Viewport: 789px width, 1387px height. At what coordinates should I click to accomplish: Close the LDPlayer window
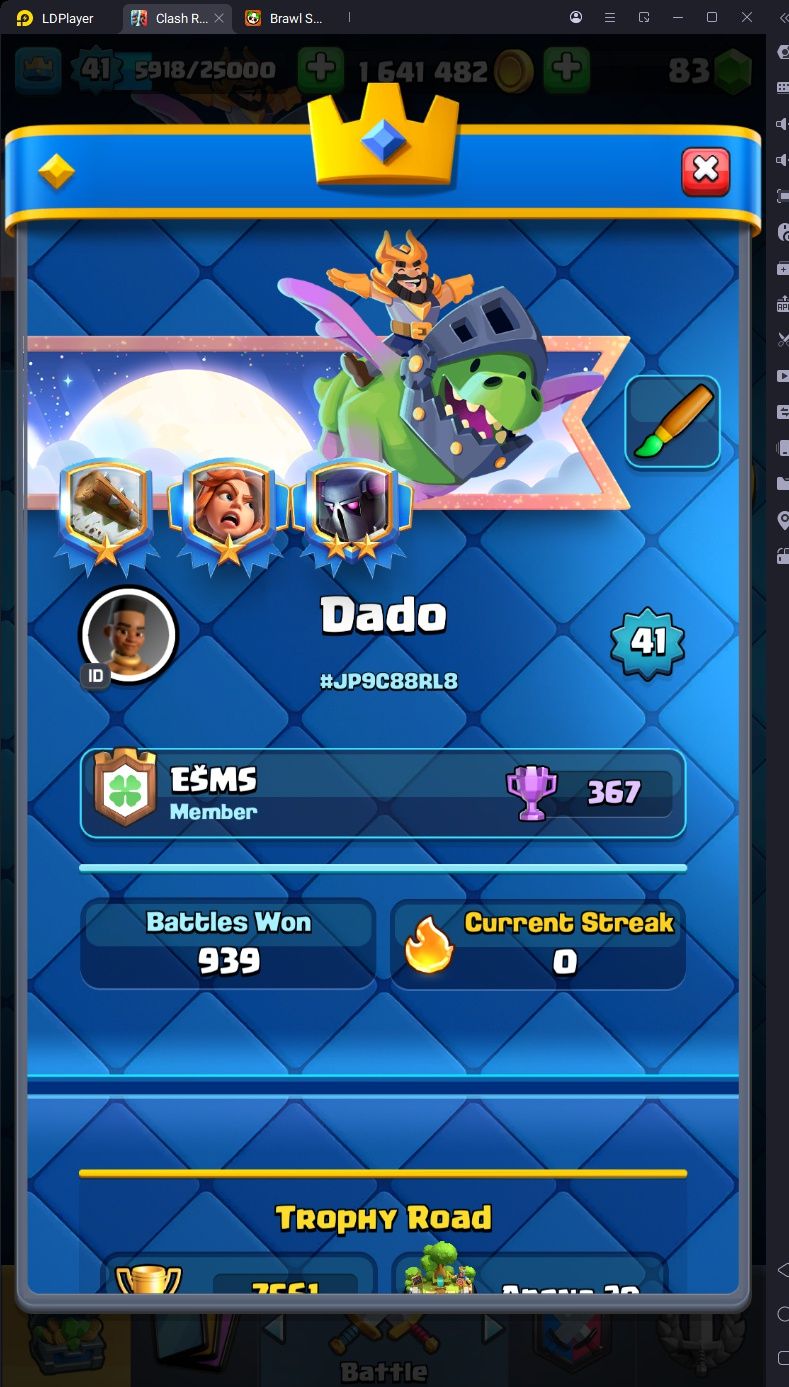(746, 18)
